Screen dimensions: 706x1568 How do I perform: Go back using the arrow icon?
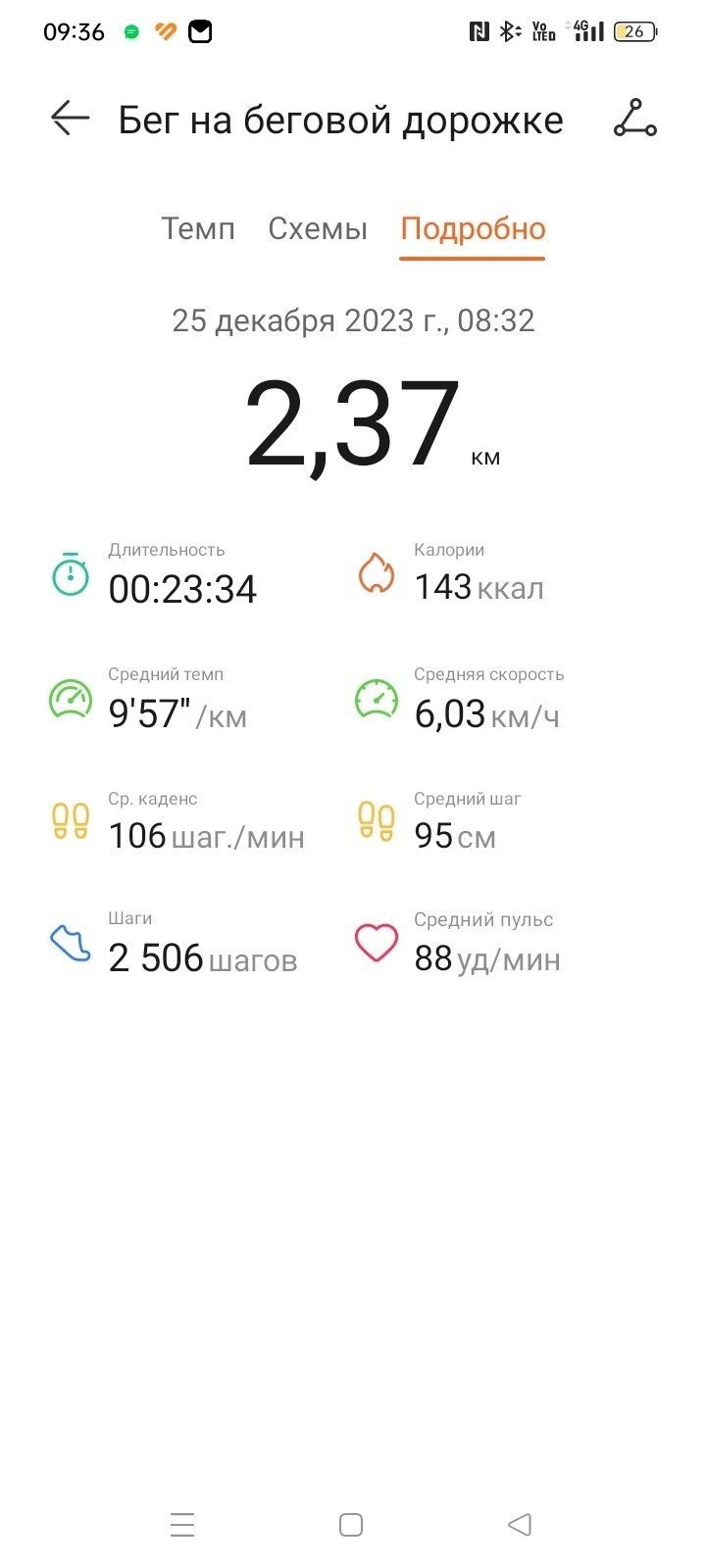pos(70,119)
